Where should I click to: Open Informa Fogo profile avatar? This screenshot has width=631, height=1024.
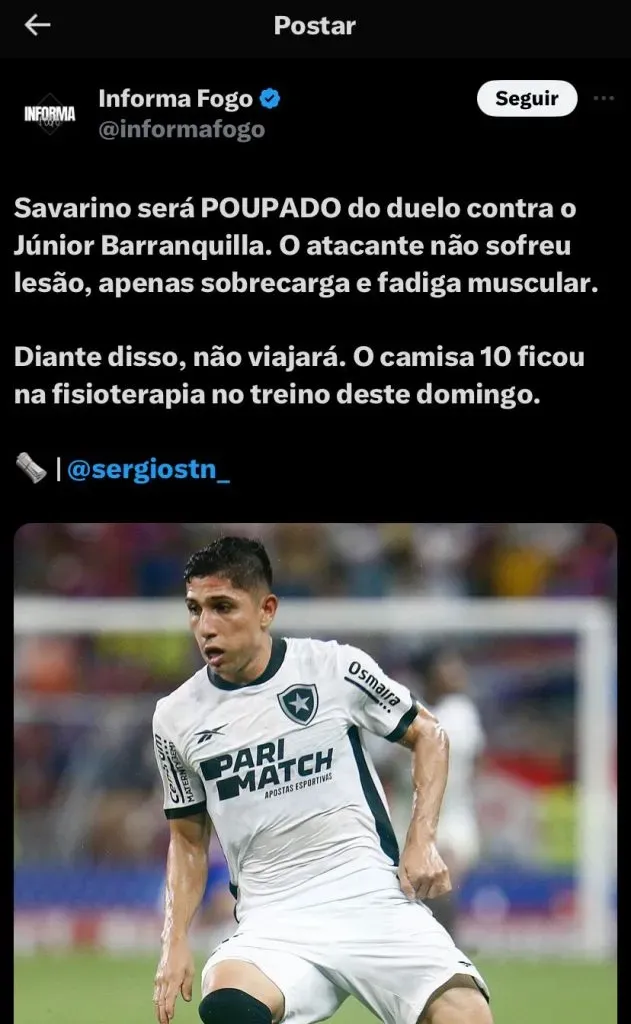pos(49,113)
